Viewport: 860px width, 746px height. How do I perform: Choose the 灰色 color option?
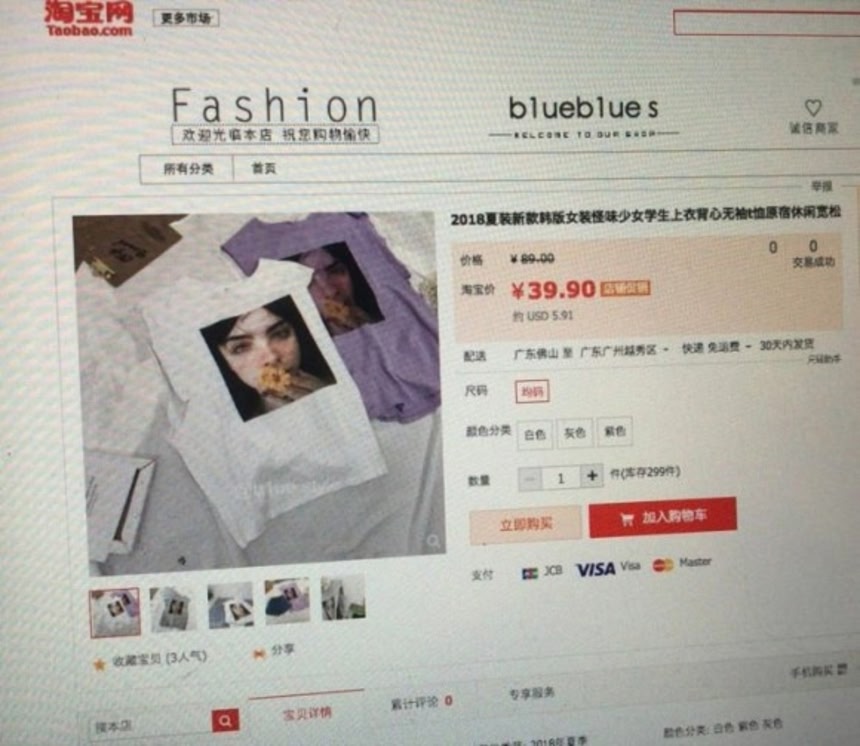(574, 433)
